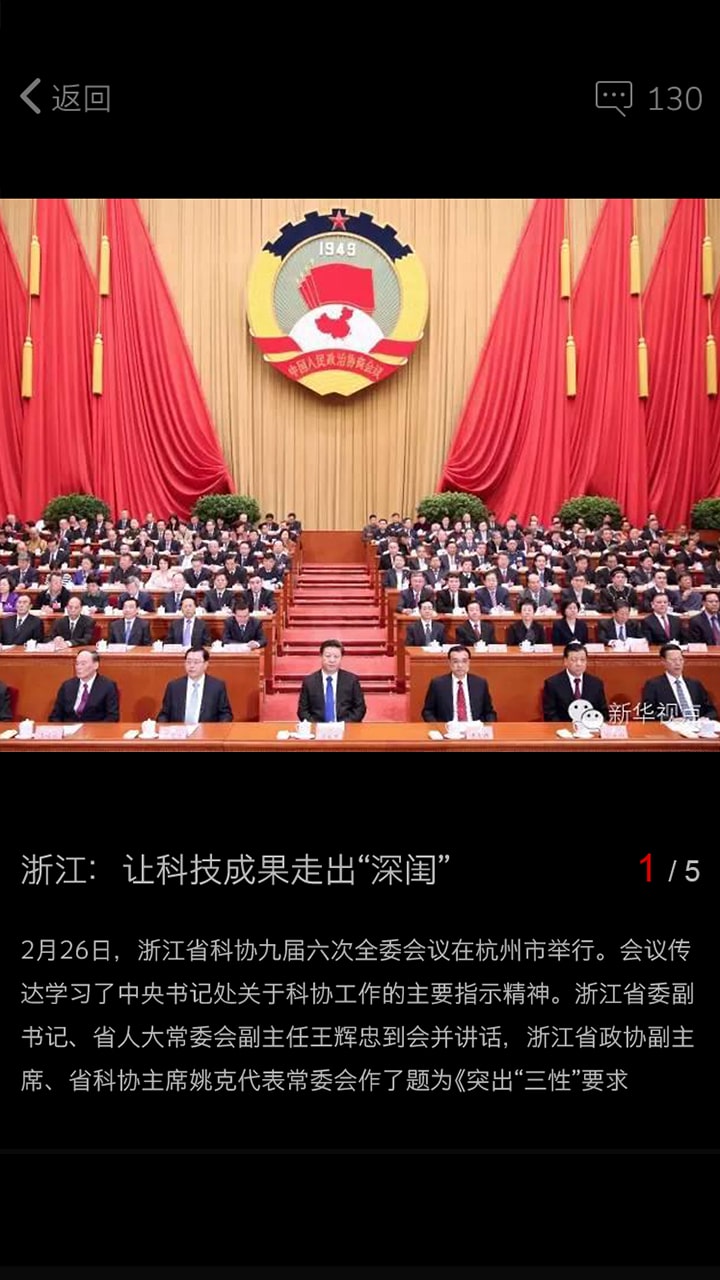Go back using the 返回 button
This screenshot has width=720, height=1280.
66,98
